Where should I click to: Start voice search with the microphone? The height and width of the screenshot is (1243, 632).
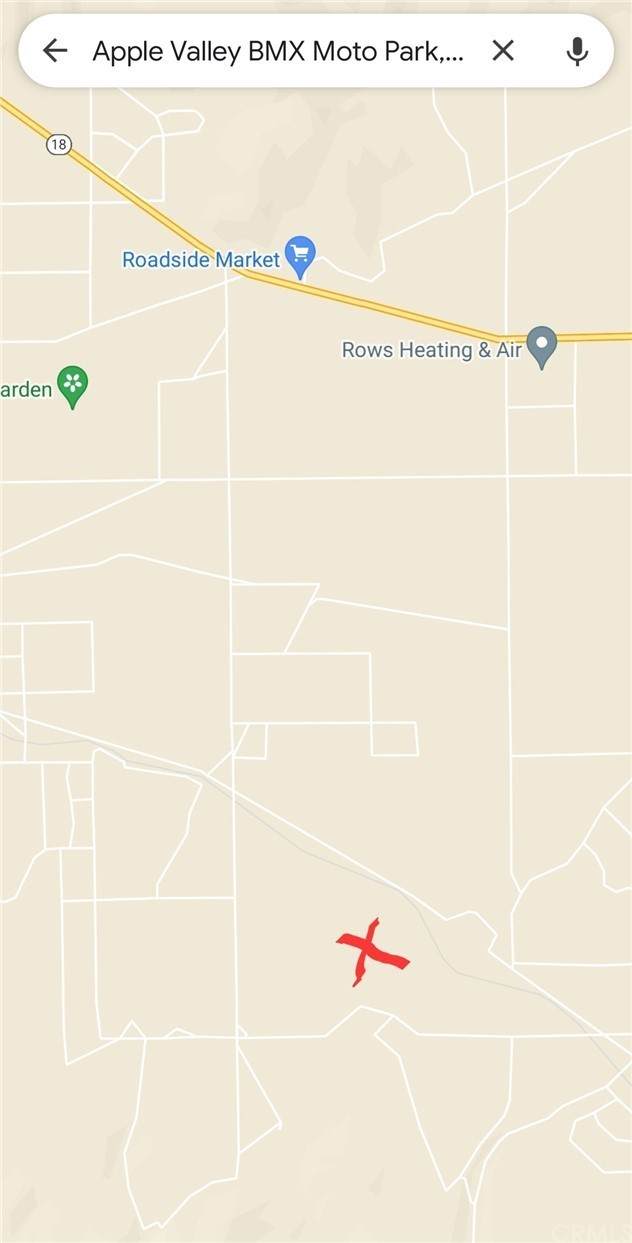coord(577,51)
